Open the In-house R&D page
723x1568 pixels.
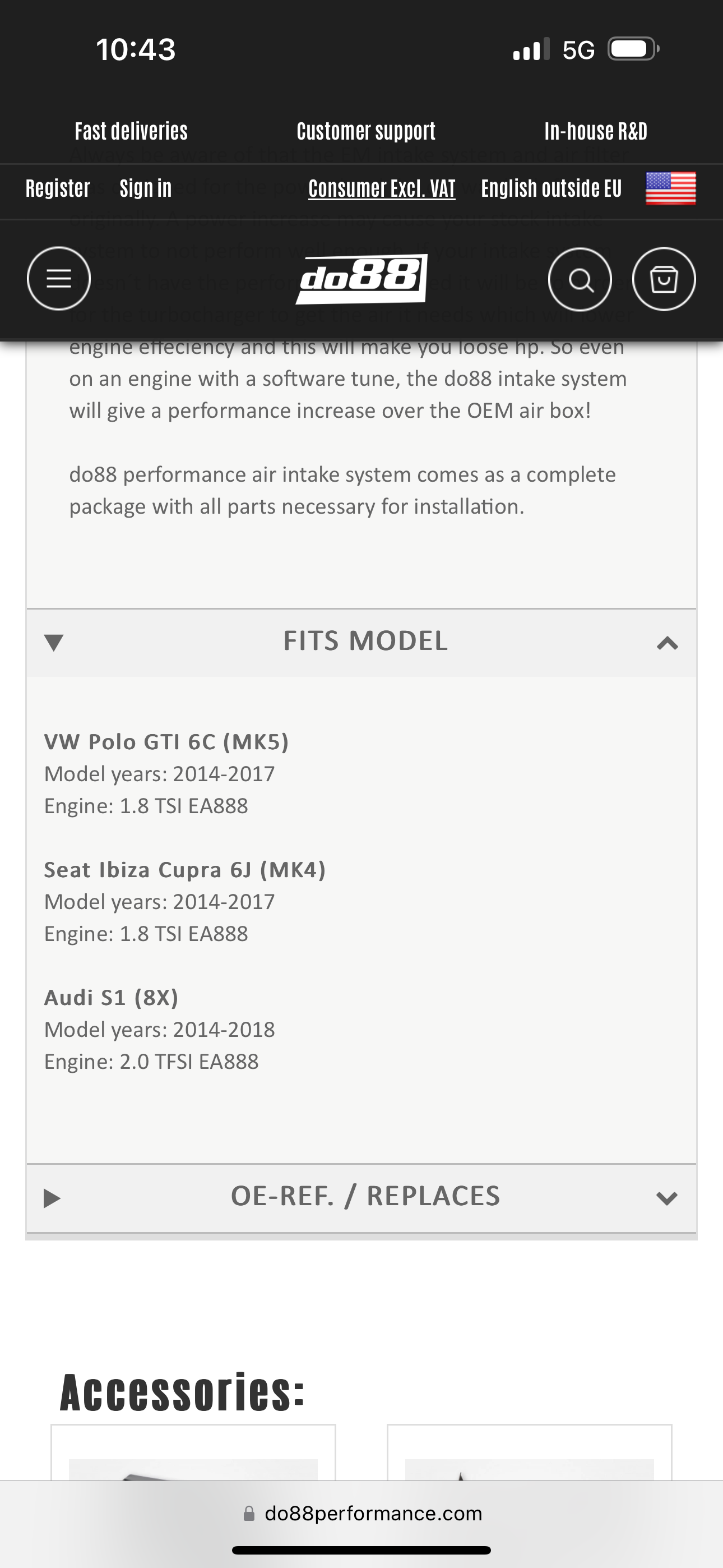coord(596,130)
